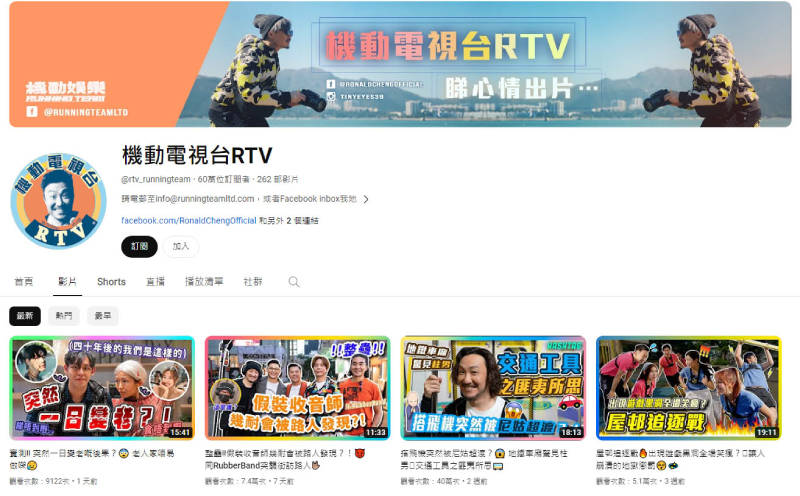Switch to the 首頁 tab
The width and height of the screenshot is (800, 496).
[23, 282]
